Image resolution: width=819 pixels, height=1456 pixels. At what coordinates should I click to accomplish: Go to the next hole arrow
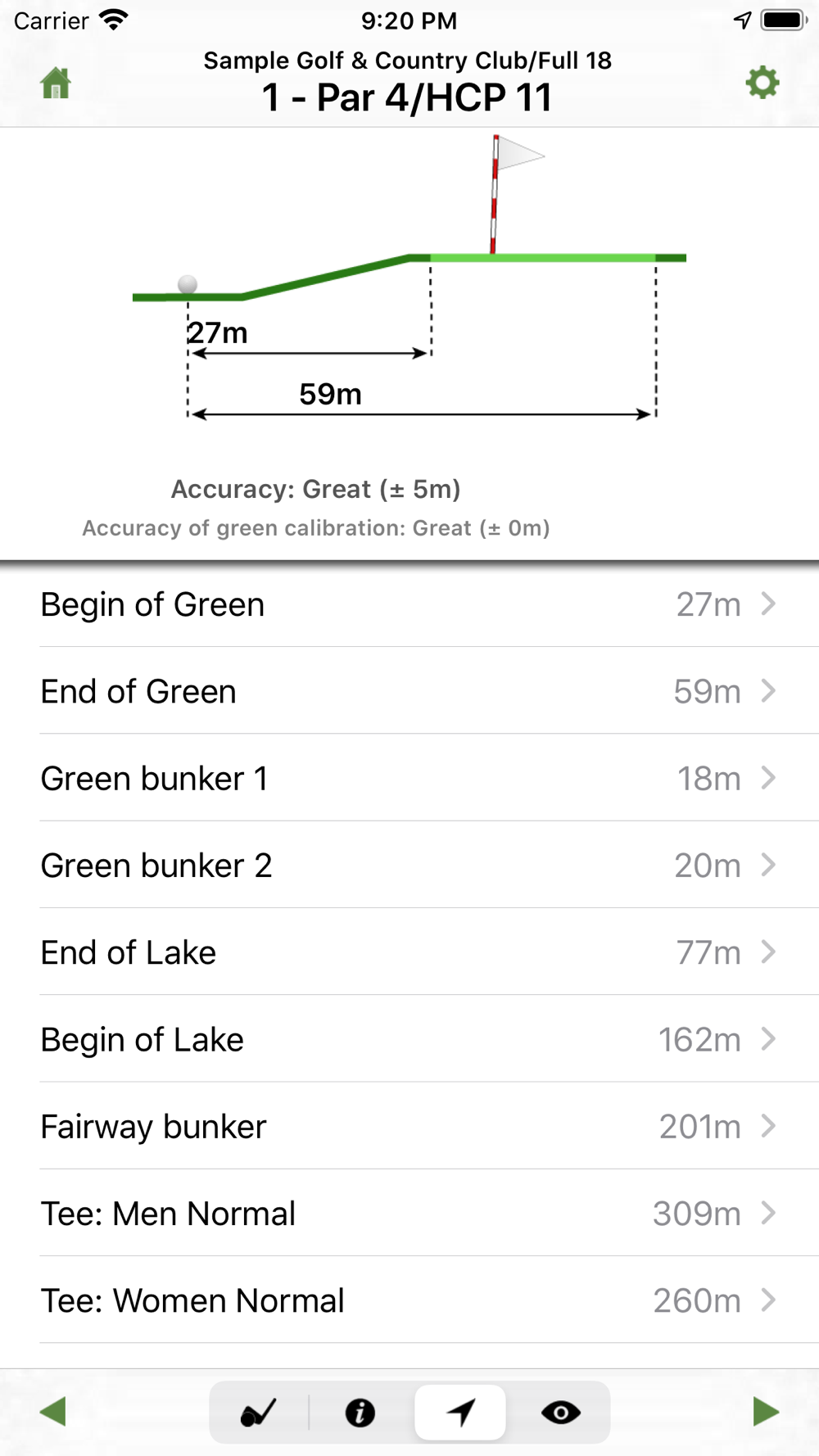(766, 1412)
